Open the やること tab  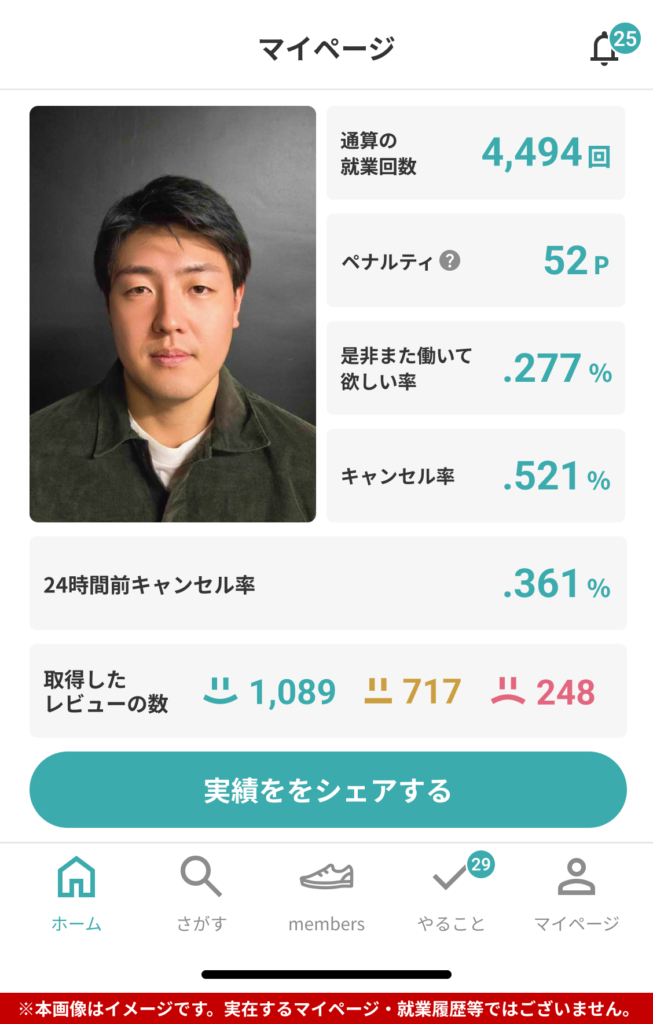tap(452, 893)
